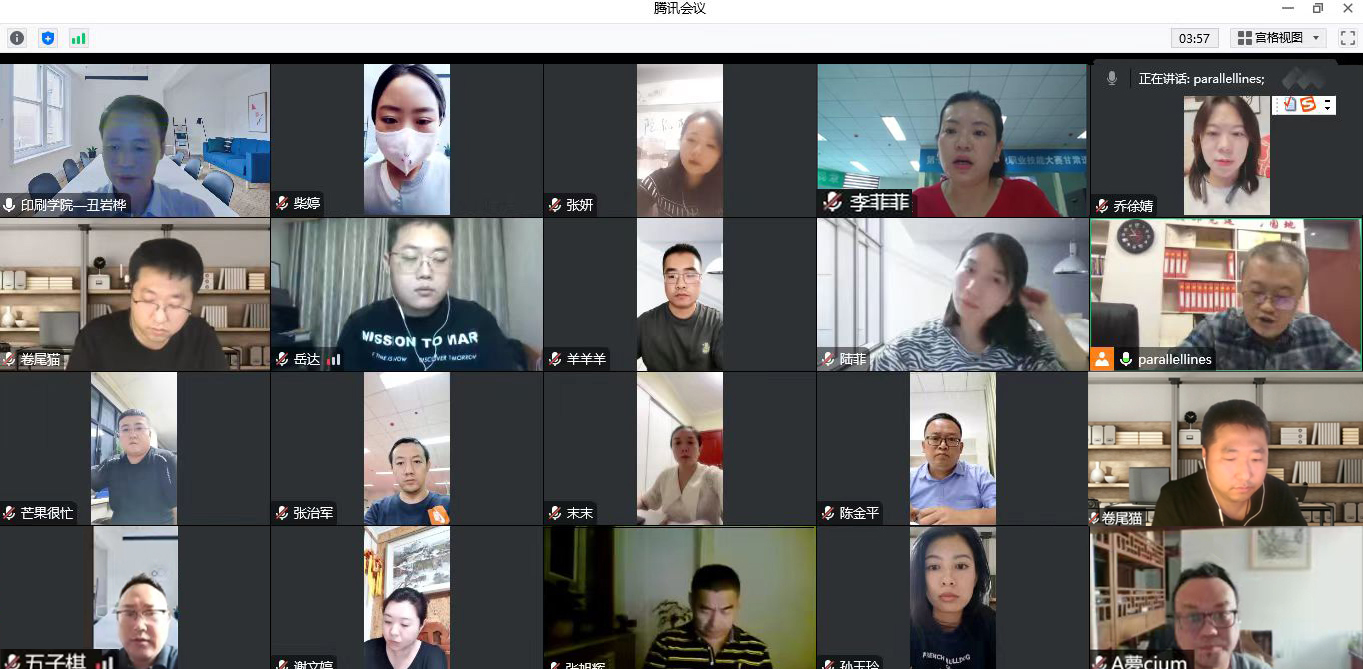Image resolution: width=1363 pixels, height=669 pixels.
Task: Open the tile of 印刷学院—丑岩桦
Action: [x=134, y=140]
